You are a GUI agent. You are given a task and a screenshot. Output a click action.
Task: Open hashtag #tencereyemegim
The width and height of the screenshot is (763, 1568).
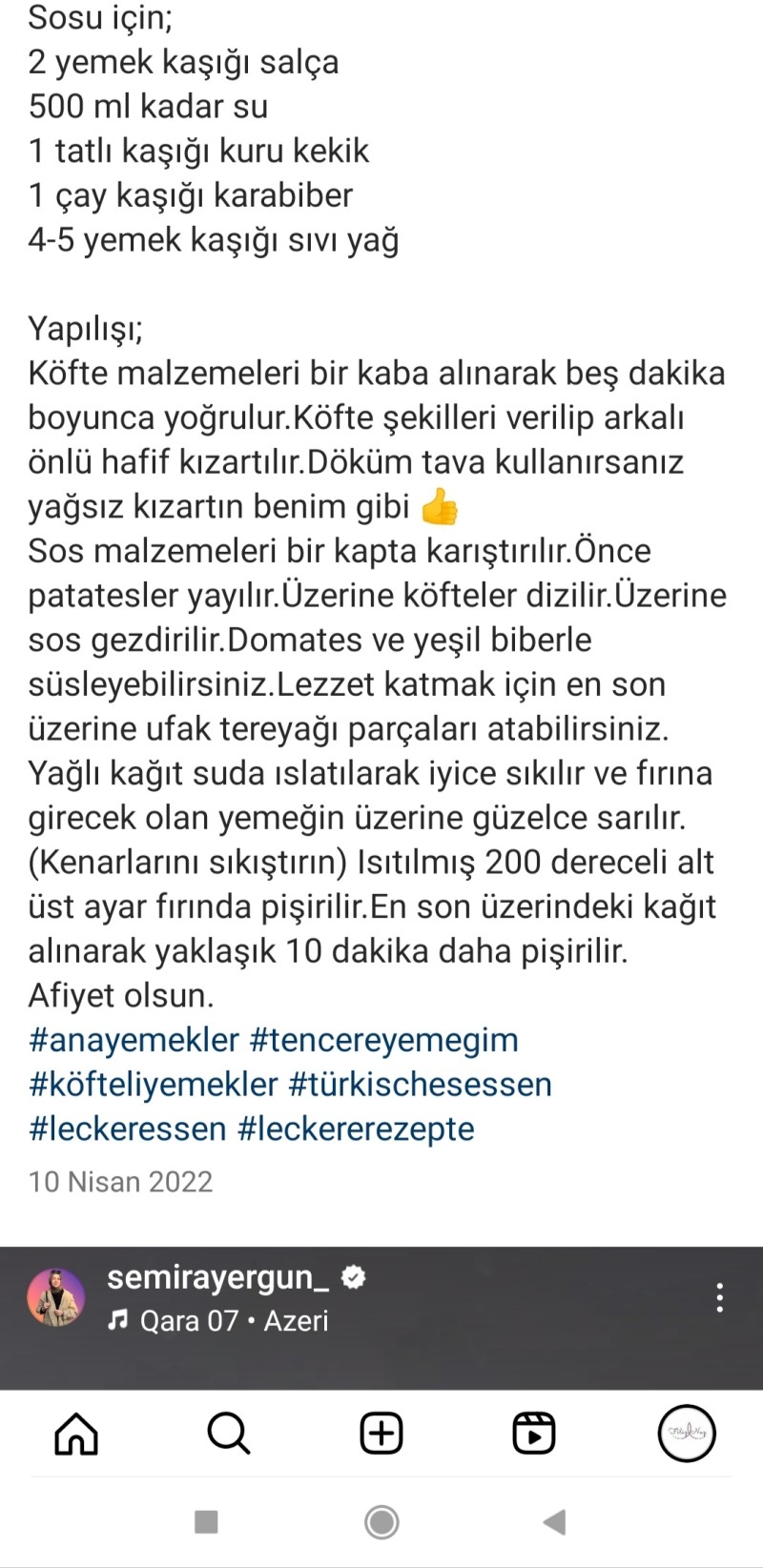point(383,1040)
